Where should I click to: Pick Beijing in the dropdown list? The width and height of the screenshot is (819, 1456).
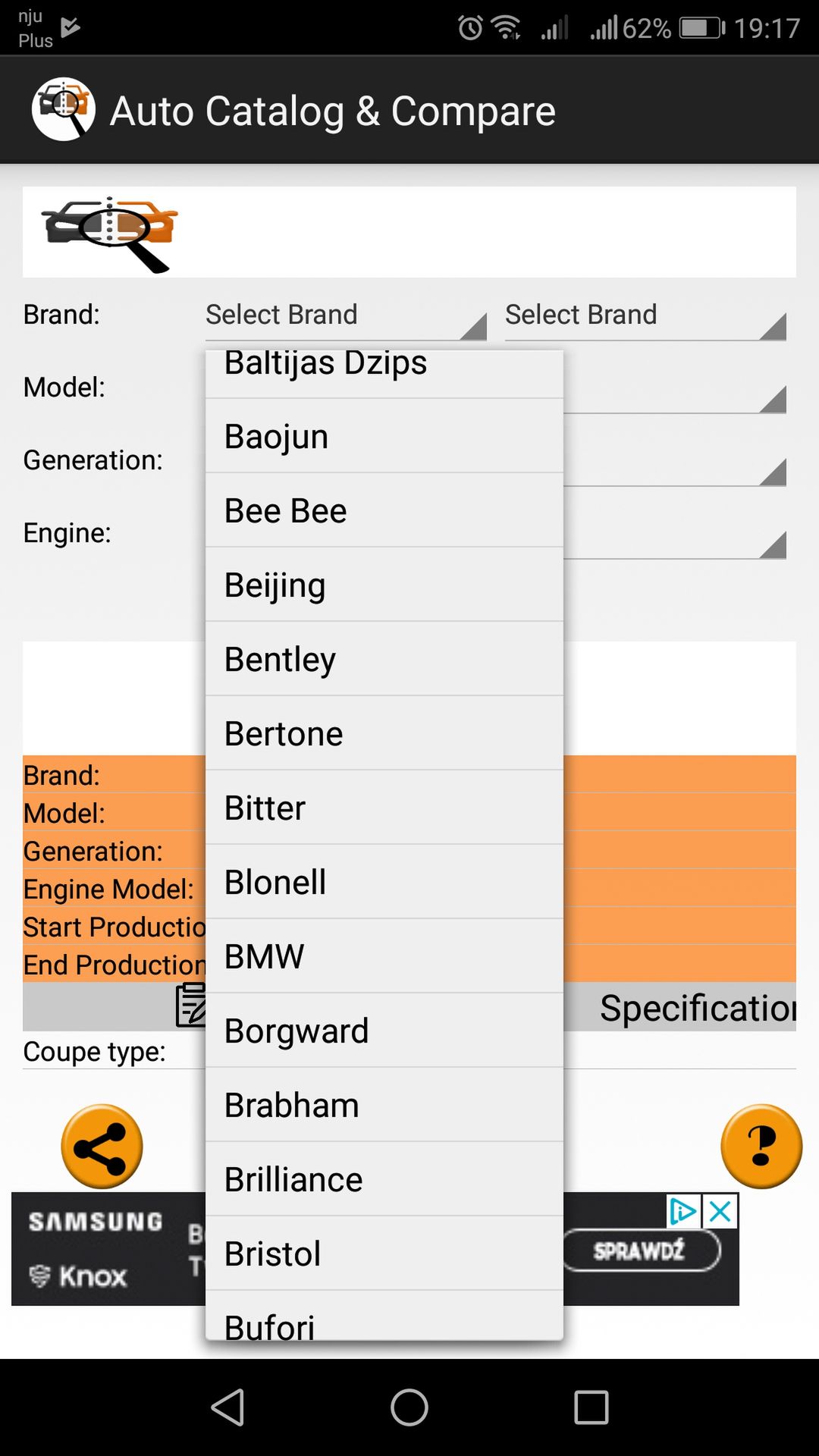click(384, 585)
